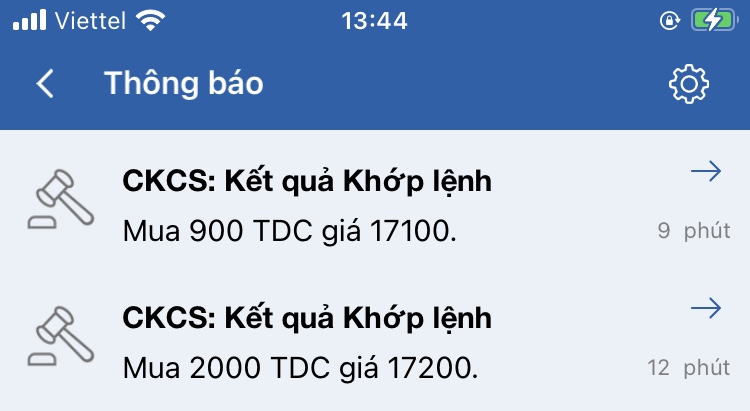Go back from Thông báo screen
The image size is (750, 411).
click(x=45, y=83)
